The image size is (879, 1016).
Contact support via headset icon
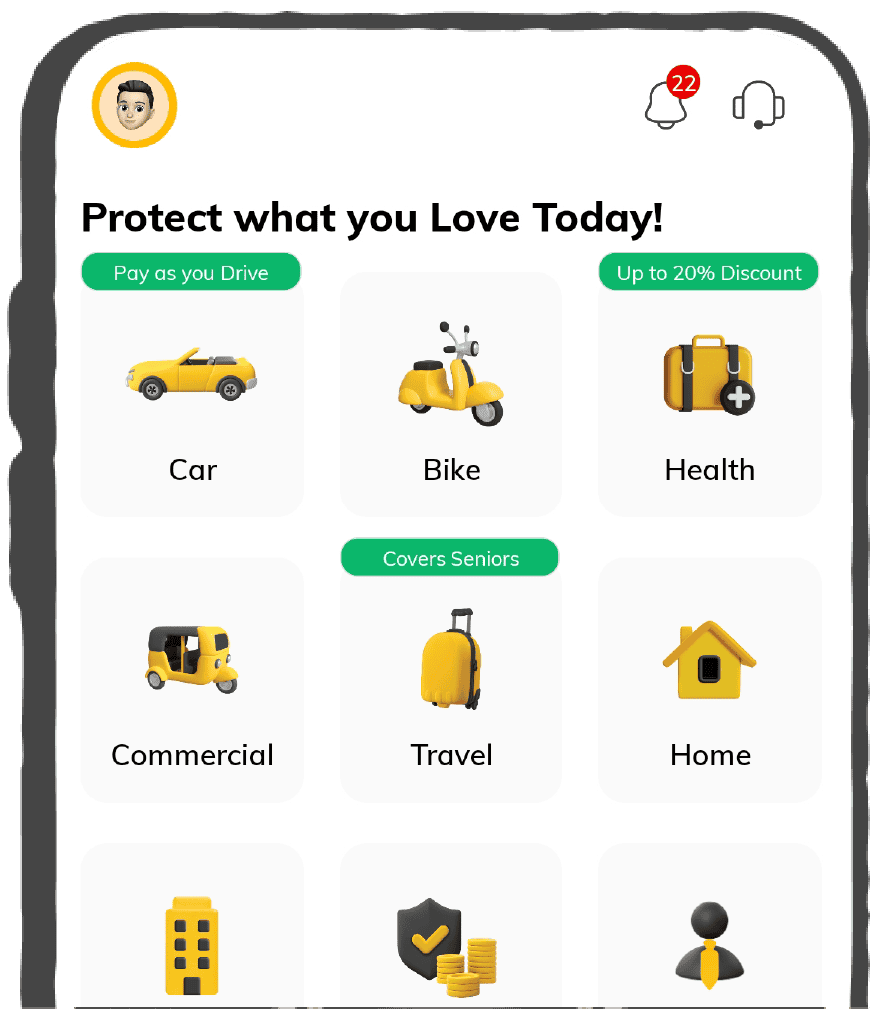point(759,104)
